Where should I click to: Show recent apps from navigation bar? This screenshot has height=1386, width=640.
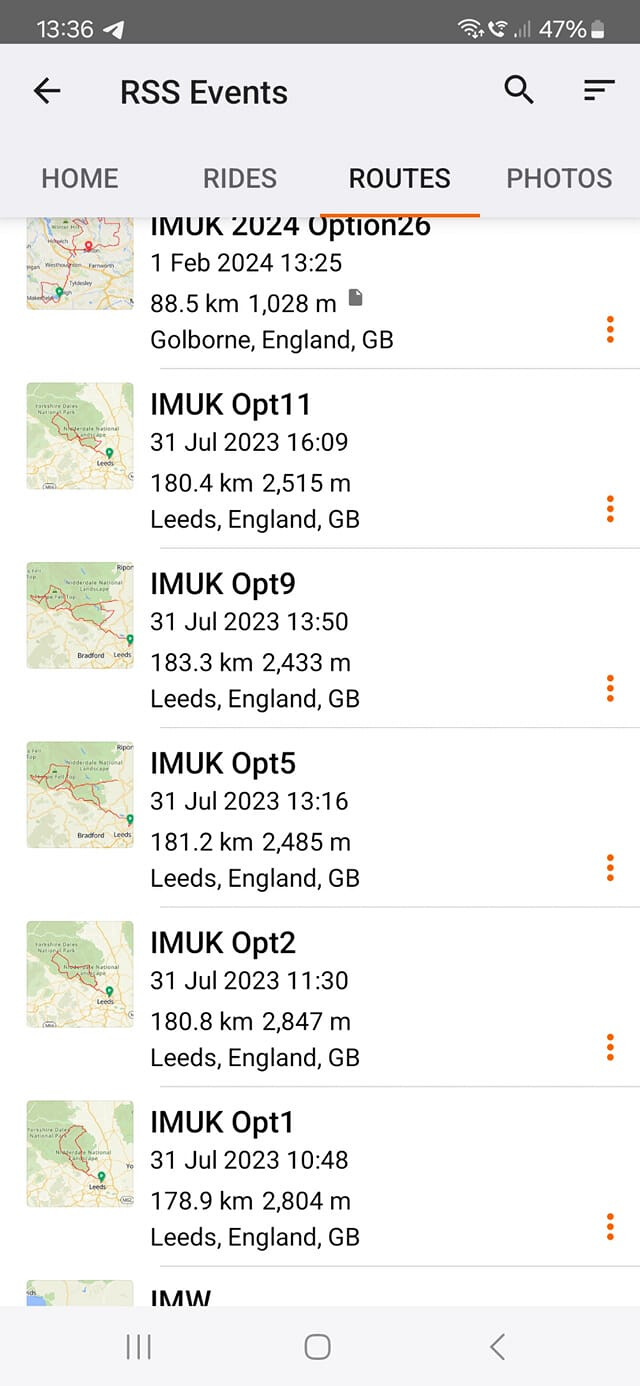coord(139,1347)
